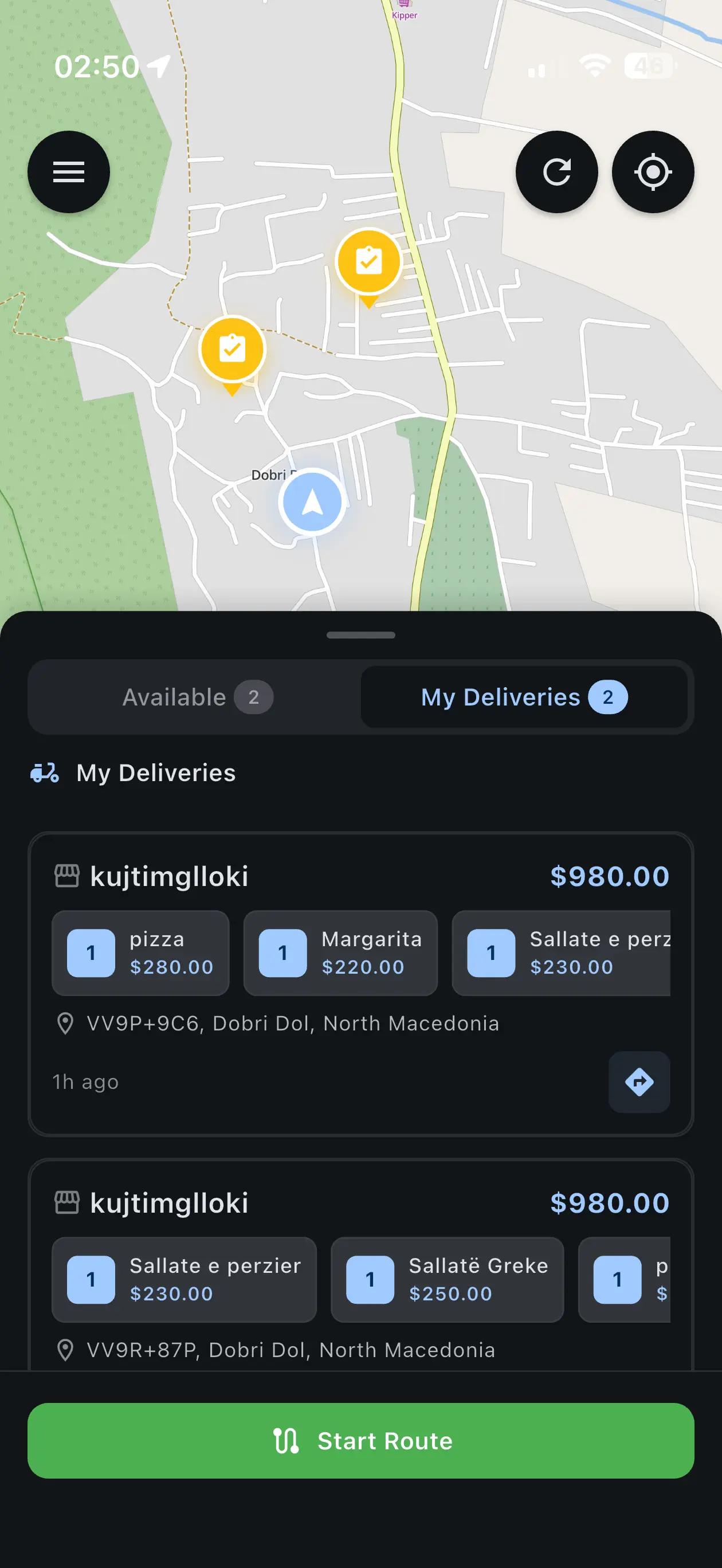Tap Start Route button

point(361,1441)
